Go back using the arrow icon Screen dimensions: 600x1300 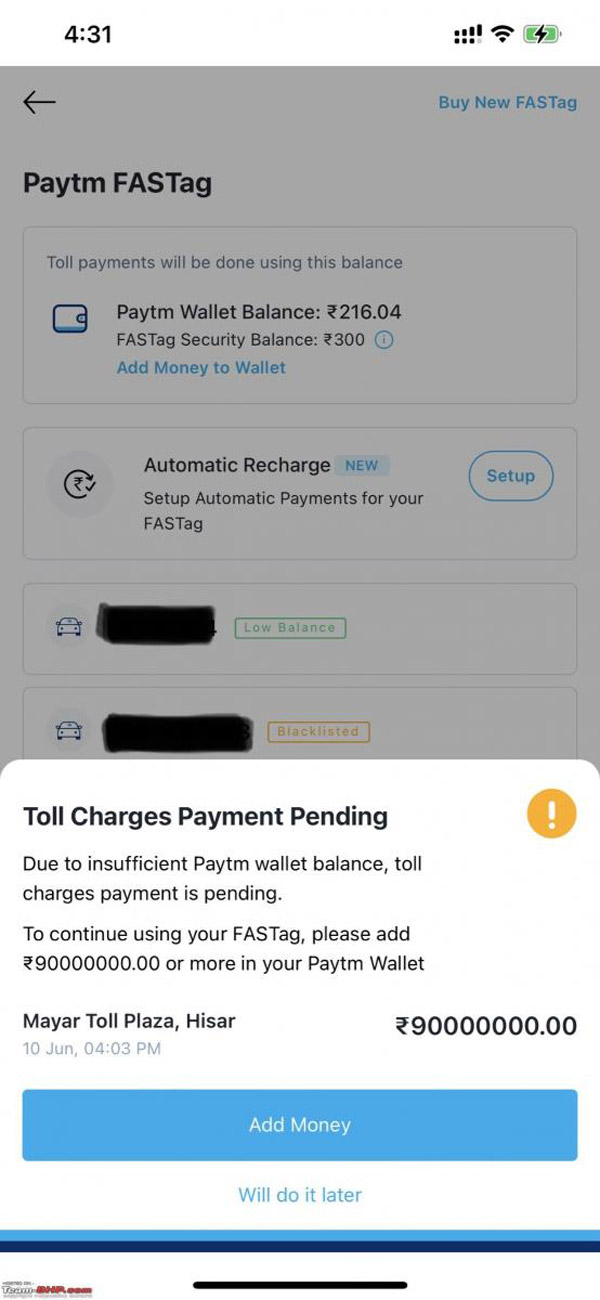pos(40,102)
